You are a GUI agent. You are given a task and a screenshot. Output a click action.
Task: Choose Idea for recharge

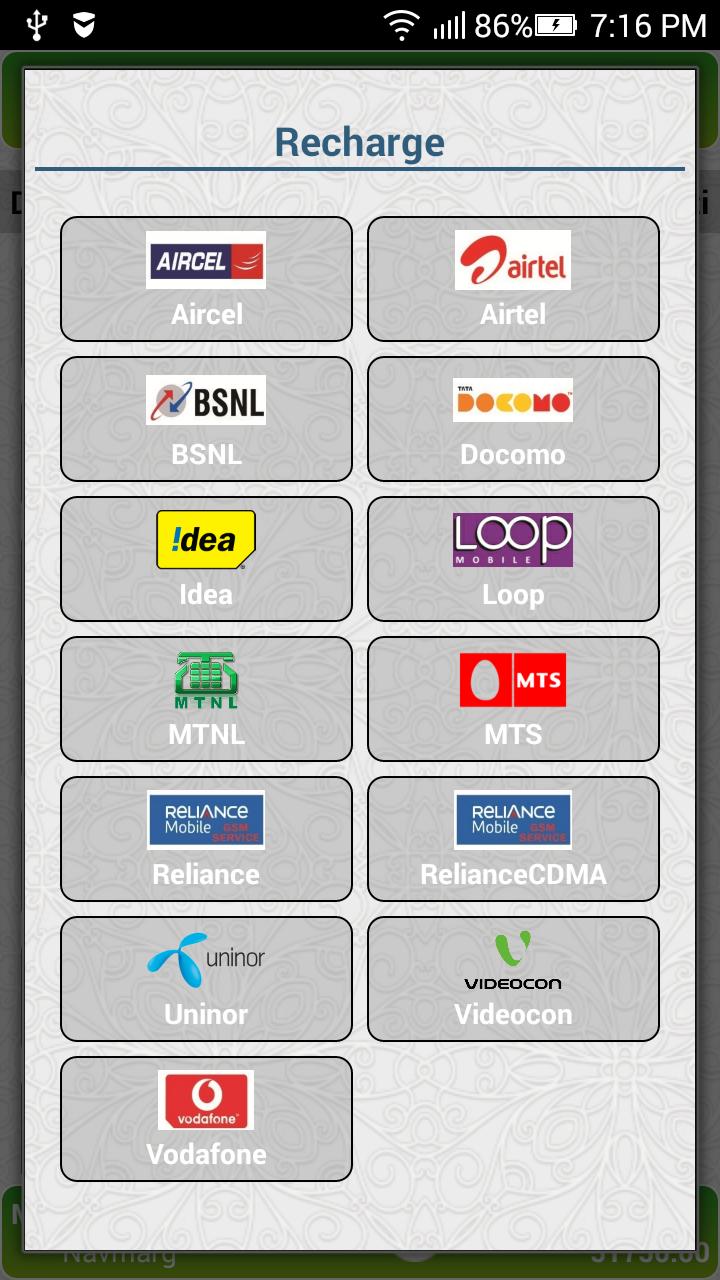206,559
